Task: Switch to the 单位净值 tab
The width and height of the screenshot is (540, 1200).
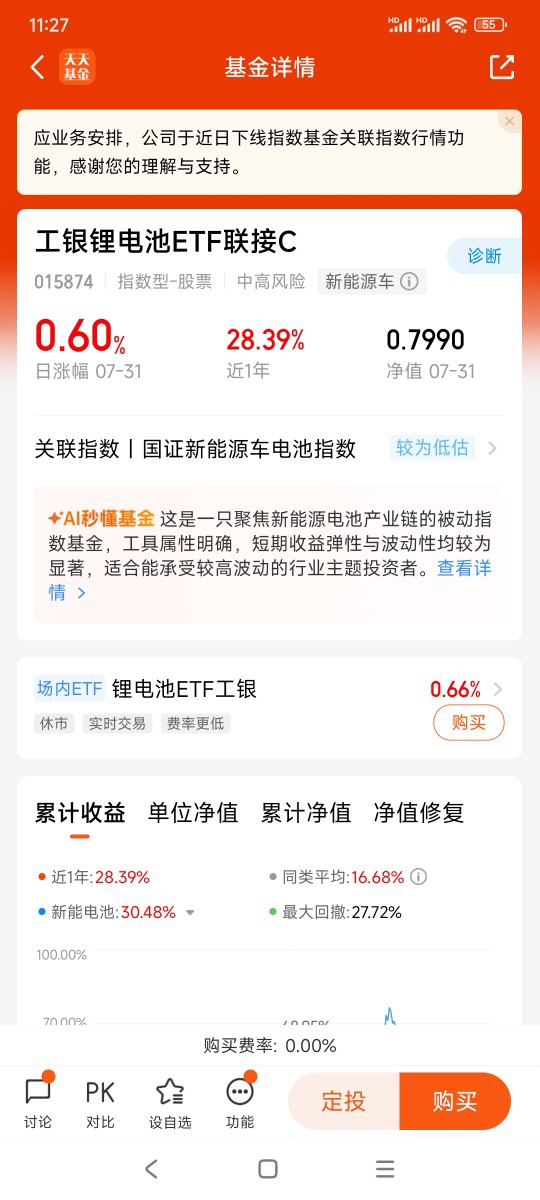Action: pos(193,813)
